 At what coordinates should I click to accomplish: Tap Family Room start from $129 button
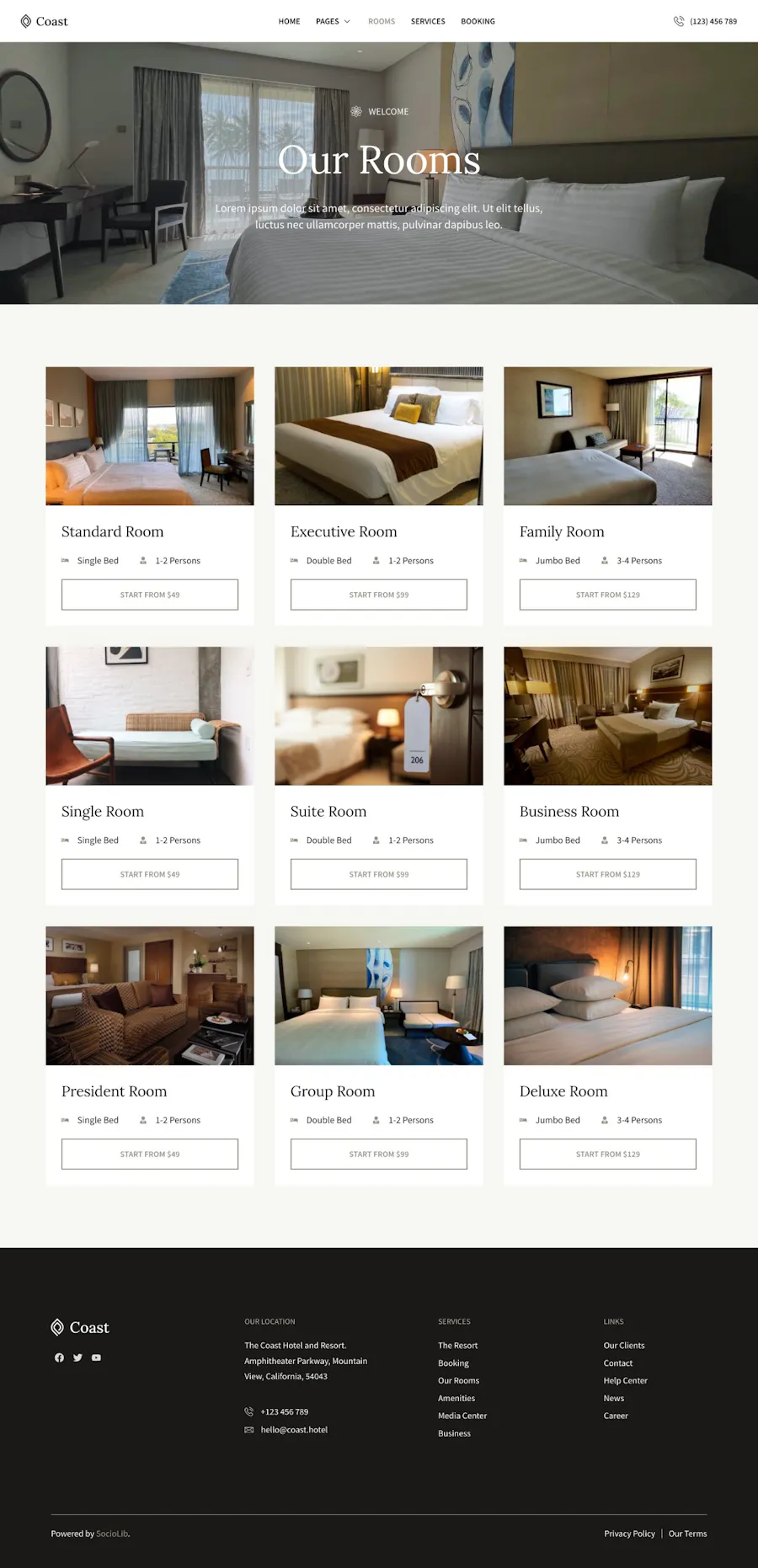[608, 595]
